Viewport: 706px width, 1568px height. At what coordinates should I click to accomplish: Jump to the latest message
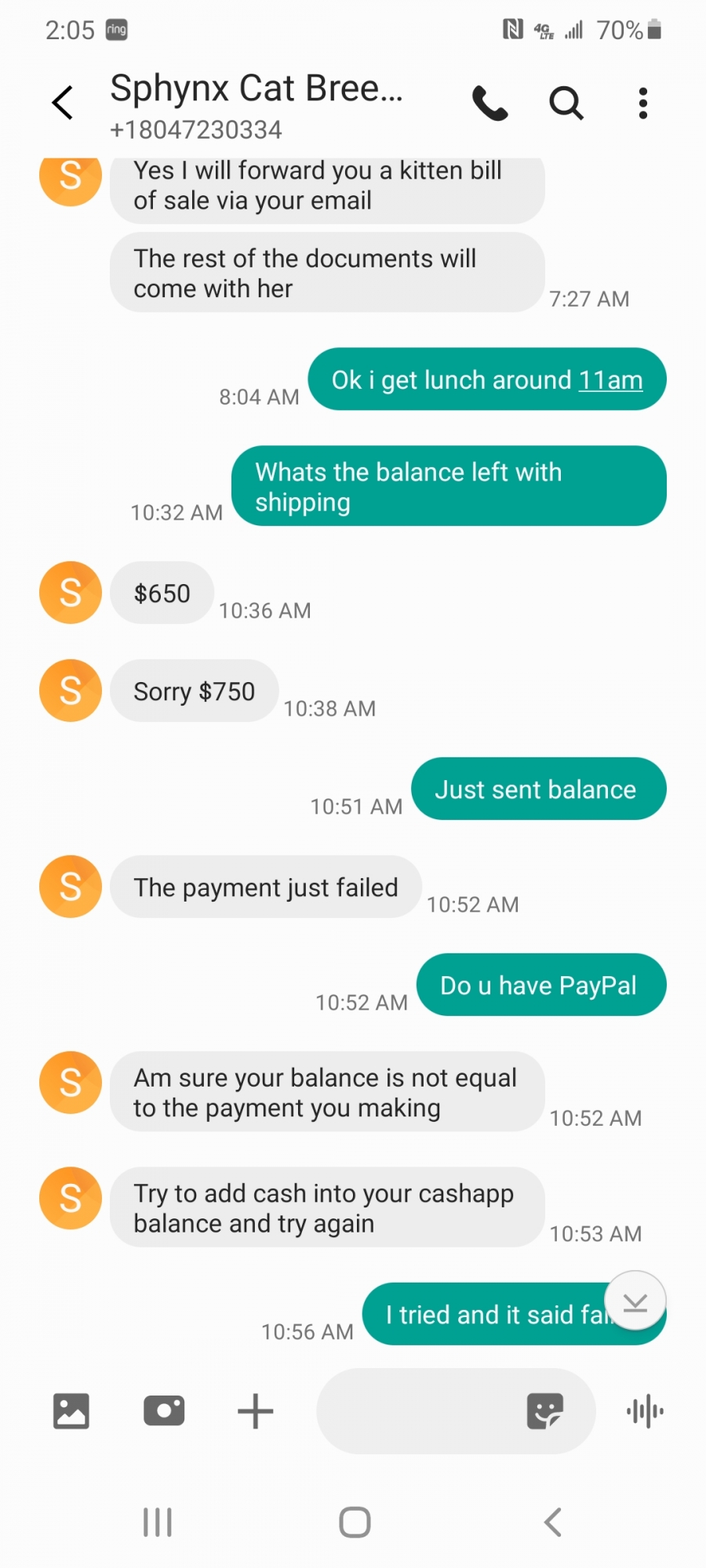pos(635,1301)
